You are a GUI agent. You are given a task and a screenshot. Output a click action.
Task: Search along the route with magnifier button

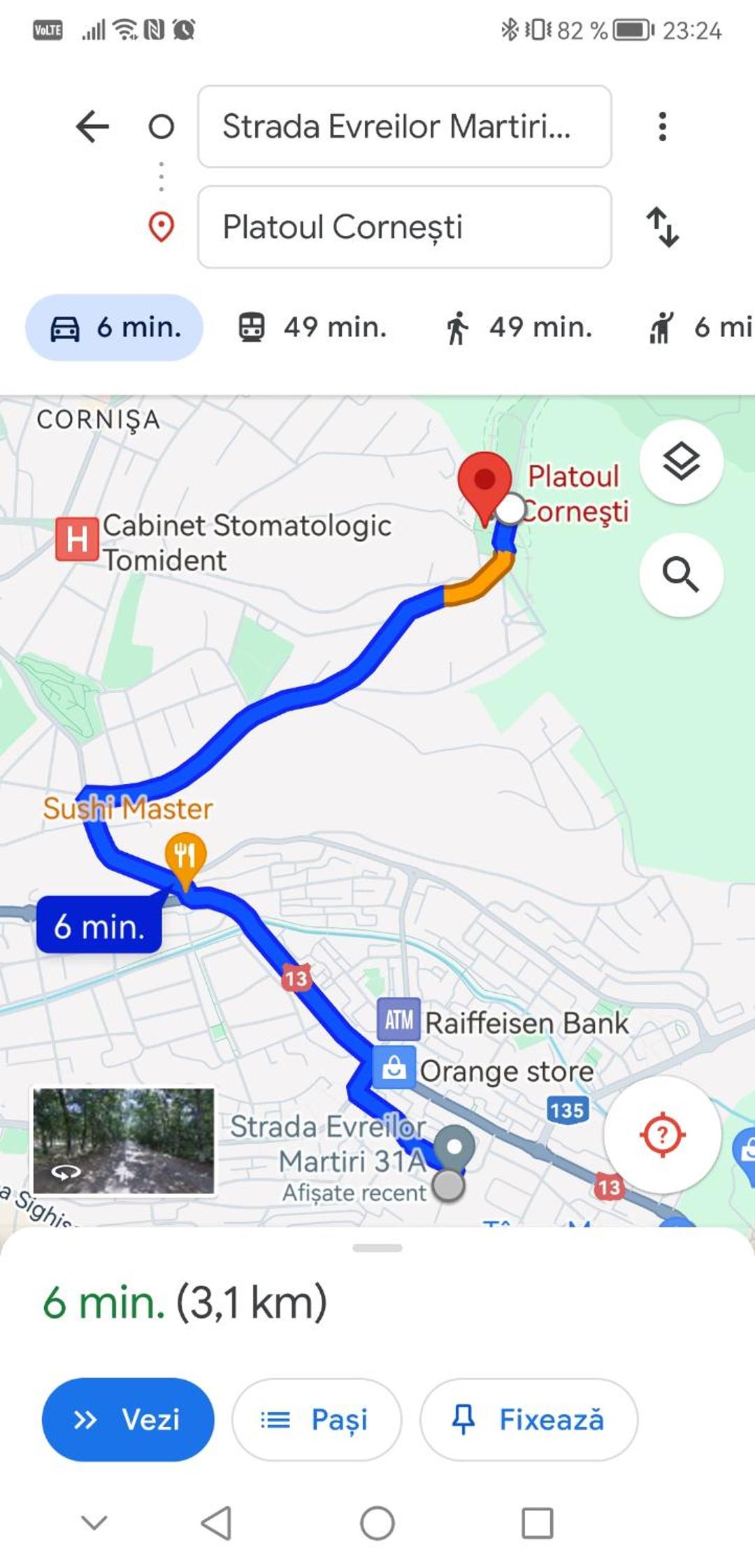click(x=681, y=574)
